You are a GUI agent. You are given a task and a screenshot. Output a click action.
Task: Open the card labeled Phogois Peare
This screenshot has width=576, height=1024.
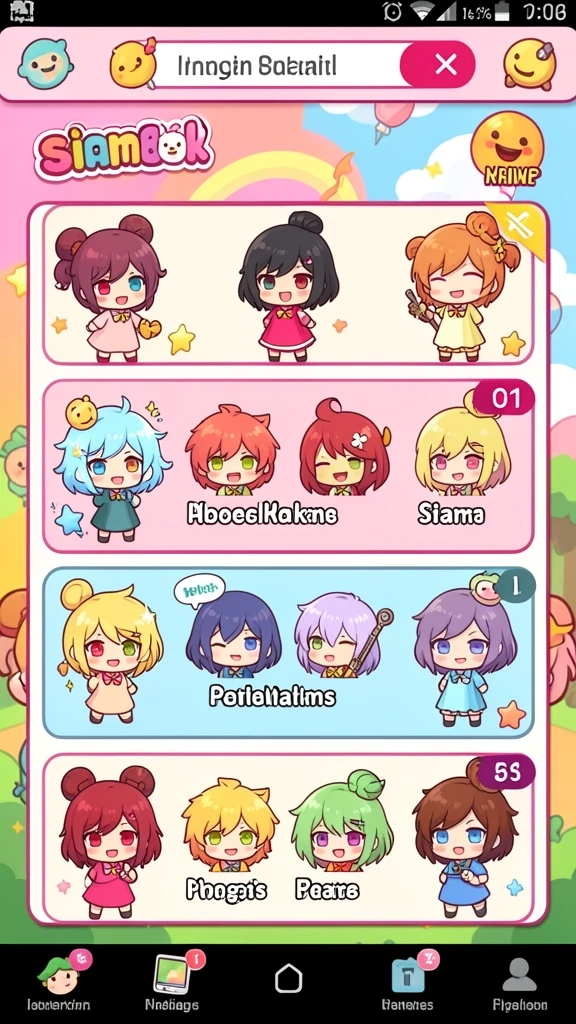tap(288, 837)
